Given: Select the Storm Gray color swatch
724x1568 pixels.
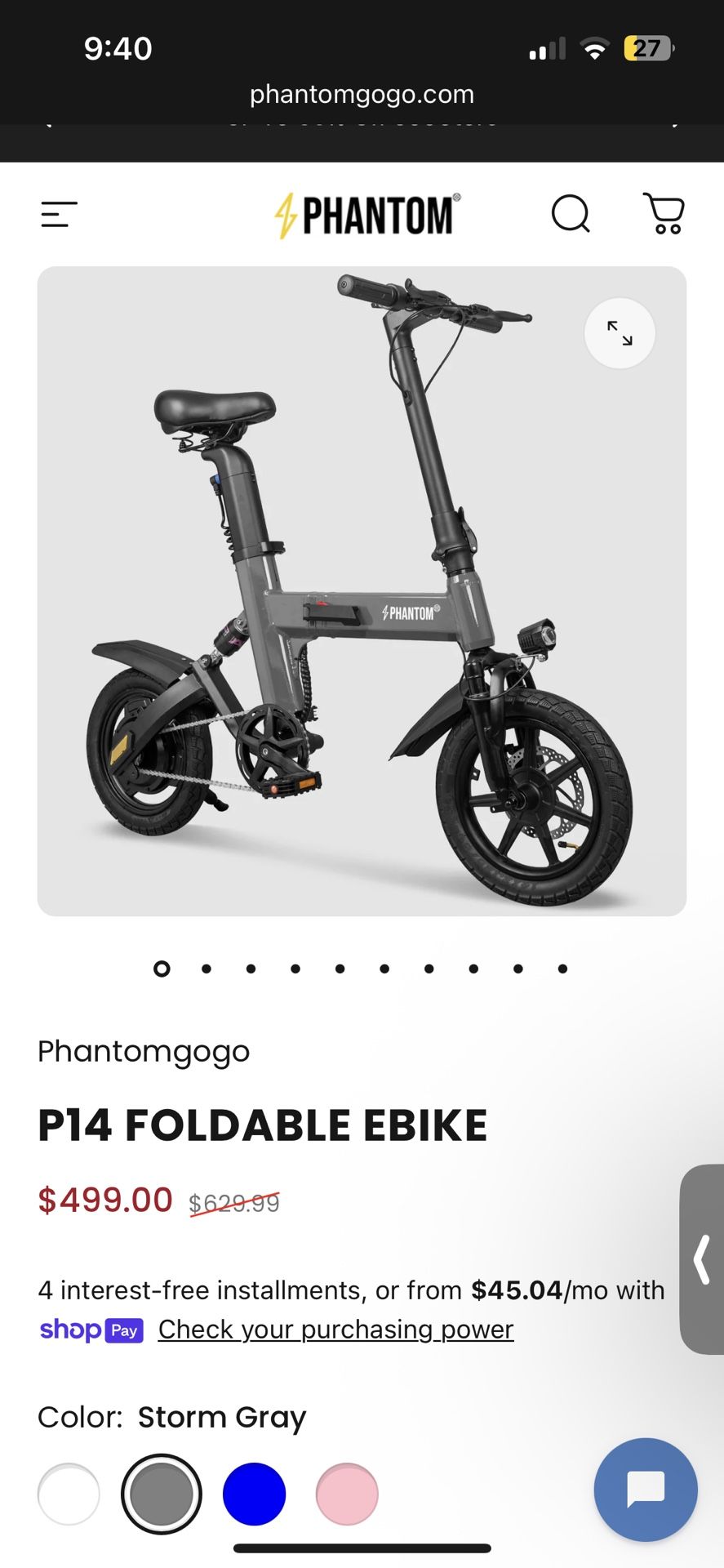Looking at the screenshot, I should tap(162, 1494).
